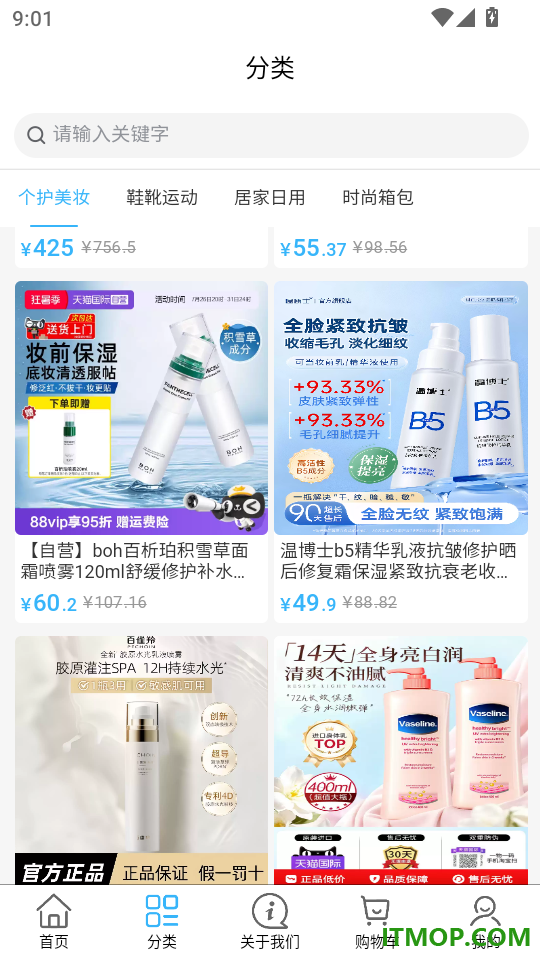Switch to the 鞋靴运动 tab
The width and height of the screenshot is (540, 960).
coord(162,197)
